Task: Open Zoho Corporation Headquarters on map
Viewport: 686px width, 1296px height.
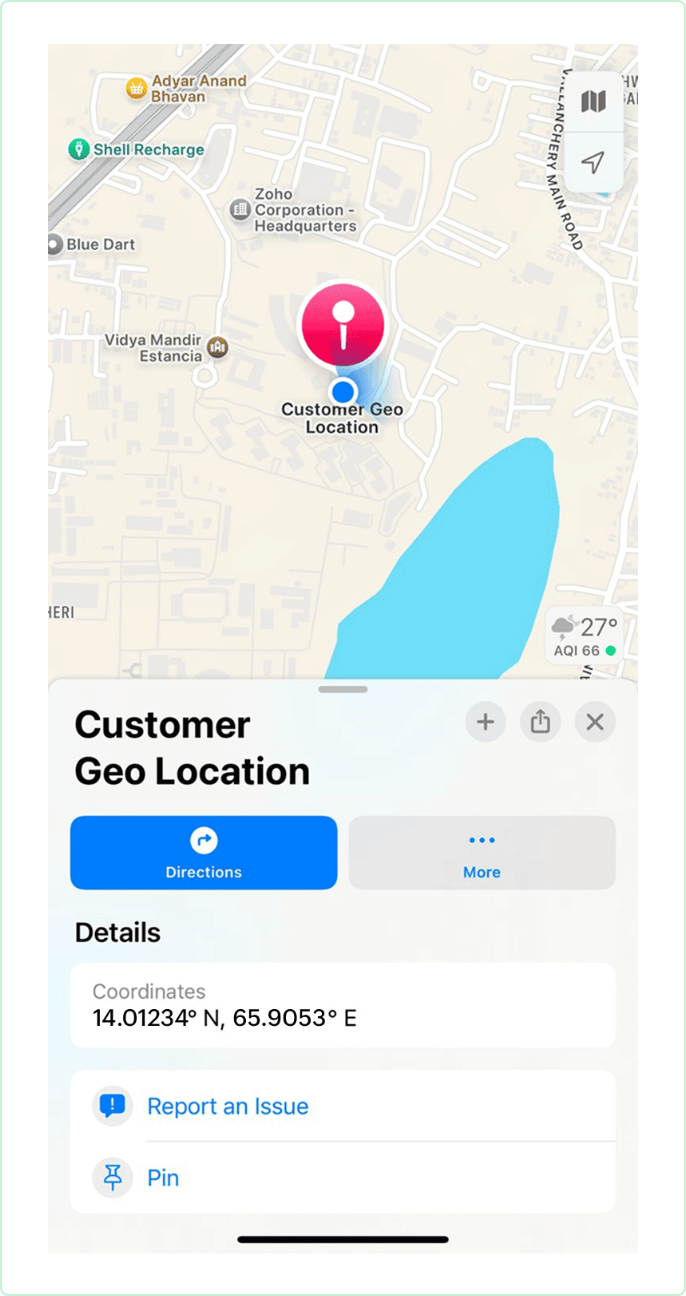Action: click(240, 209)
